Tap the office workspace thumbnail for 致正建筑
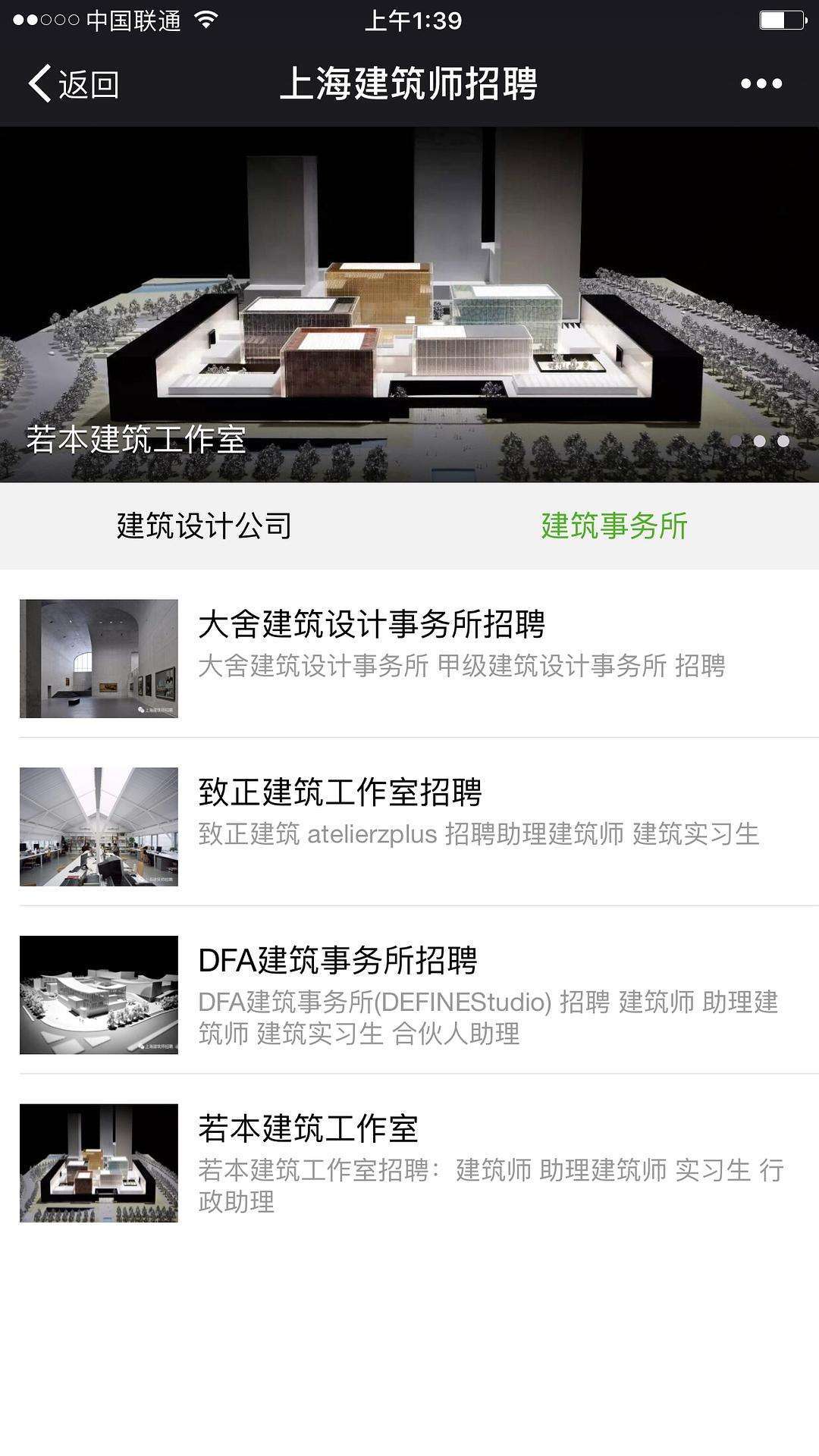This screenshot has width=819, height=1456. (102, 824)
